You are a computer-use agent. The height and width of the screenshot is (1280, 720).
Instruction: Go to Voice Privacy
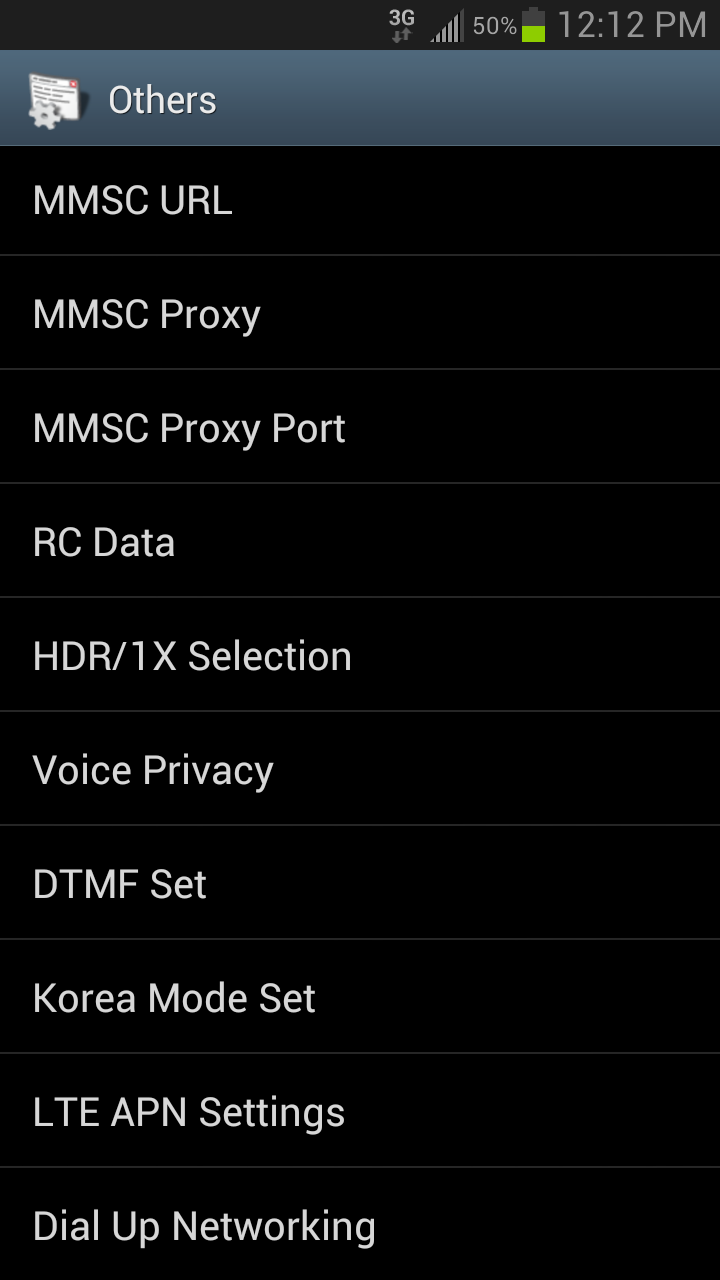[360, 771]
